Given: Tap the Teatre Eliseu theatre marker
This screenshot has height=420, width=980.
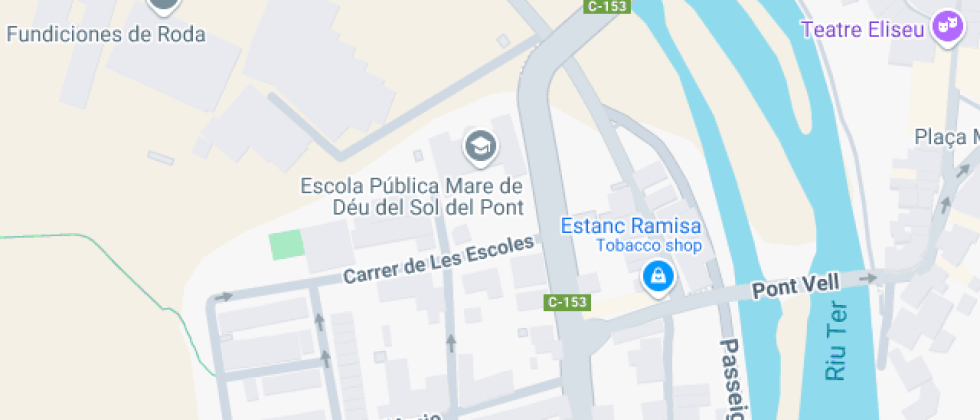Looking at the screenshot, I should (x=946, y=27).
